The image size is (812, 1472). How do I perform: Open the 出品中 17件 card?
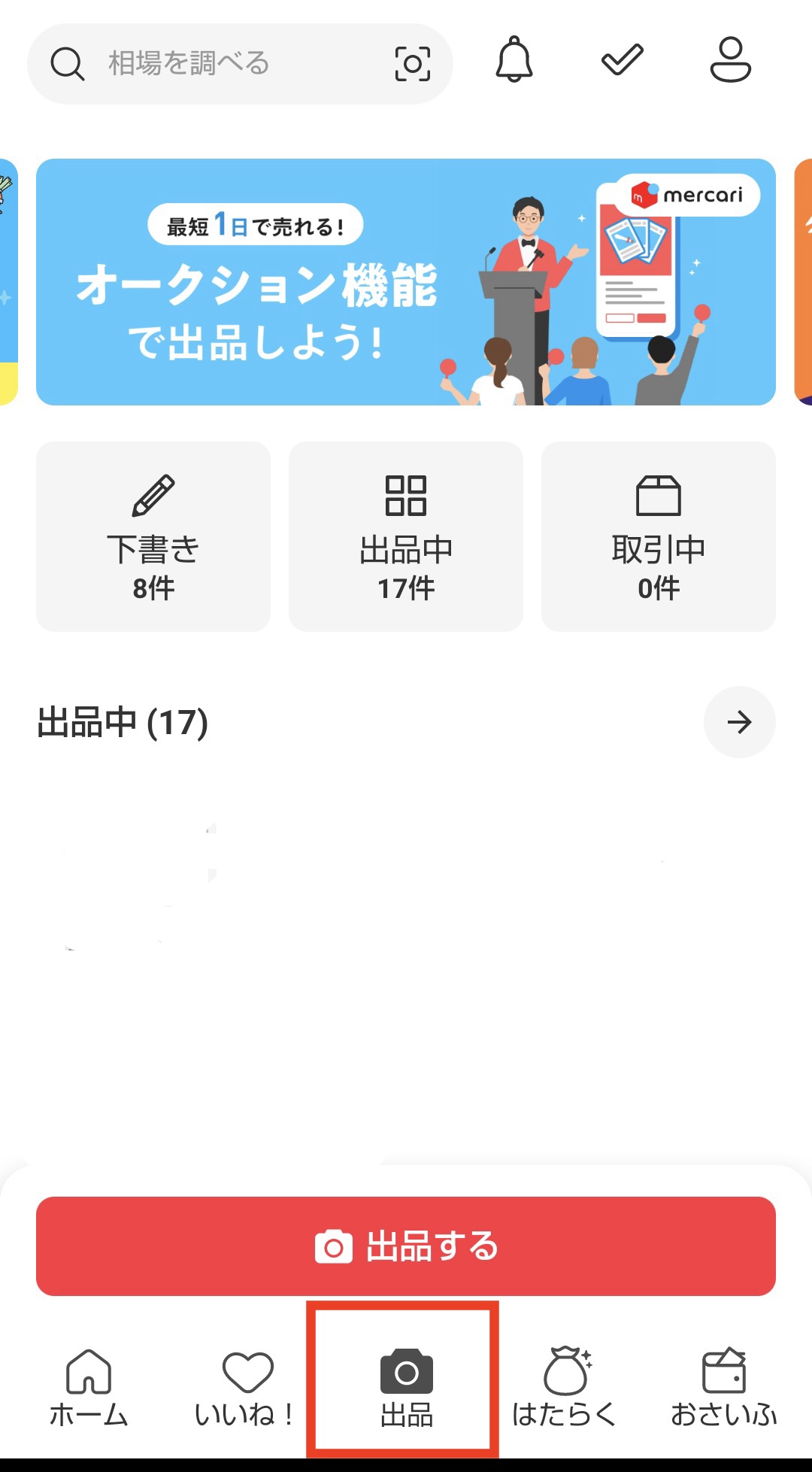point(406,536)
